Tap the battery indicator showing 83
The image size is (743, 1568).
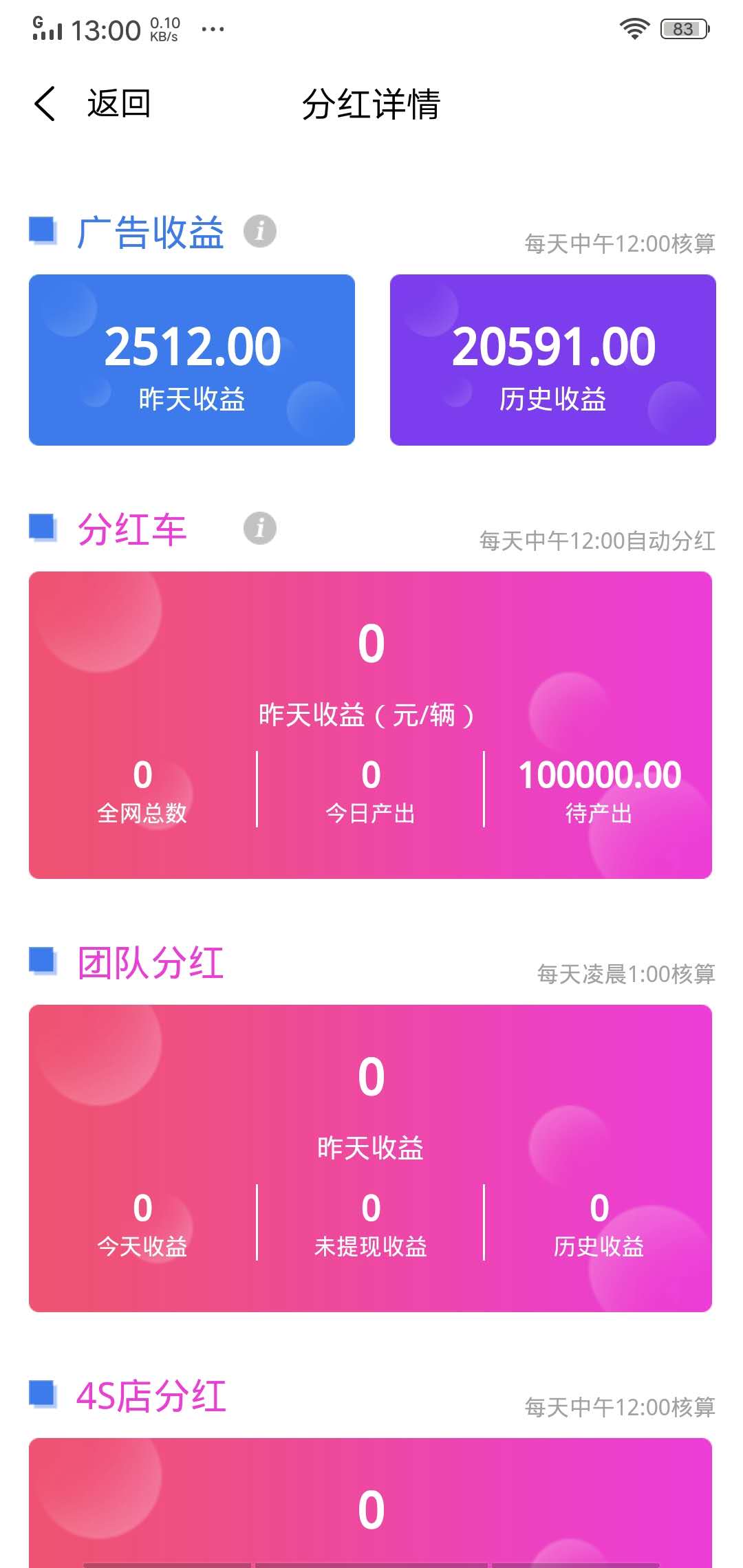[681, 28]
